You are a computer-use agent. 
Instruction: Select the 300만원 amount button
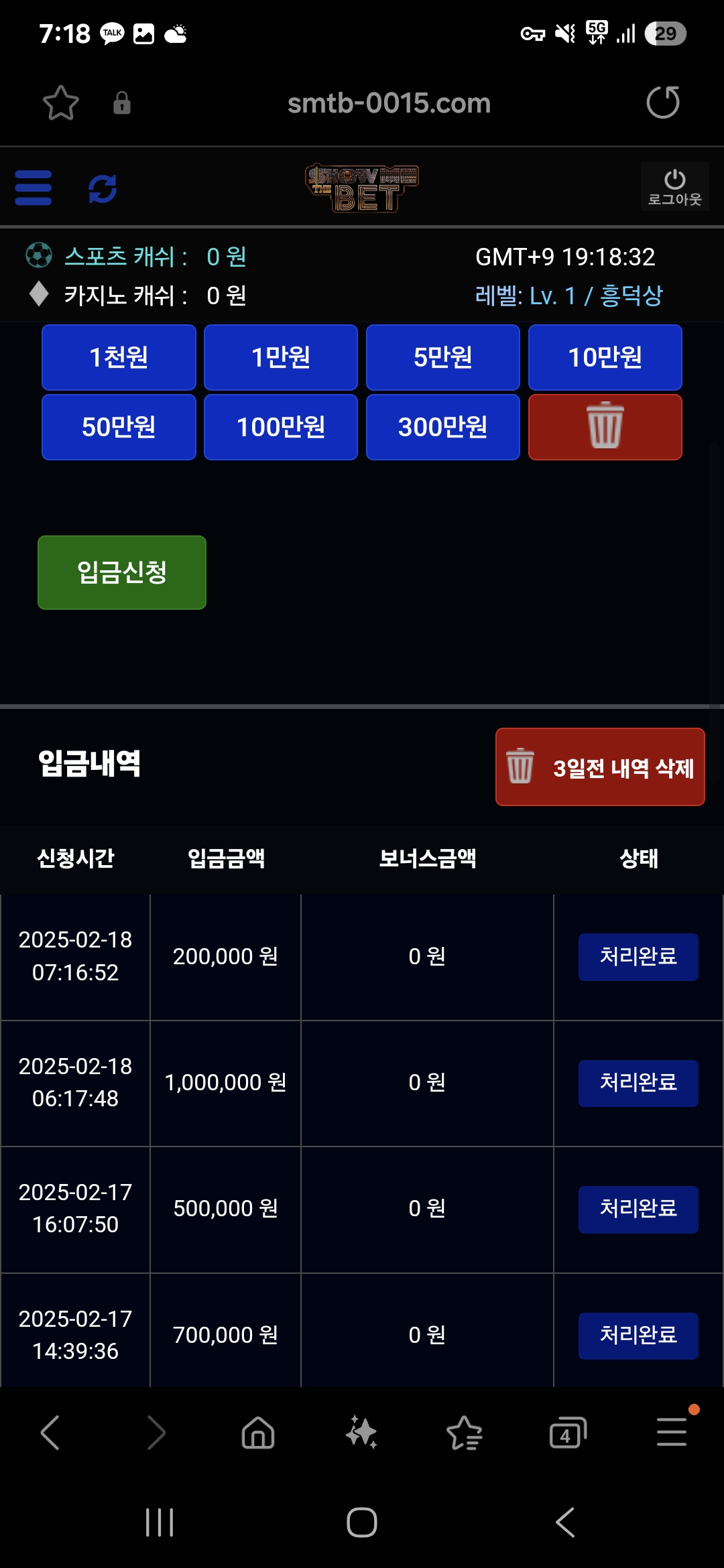point(443,427)
